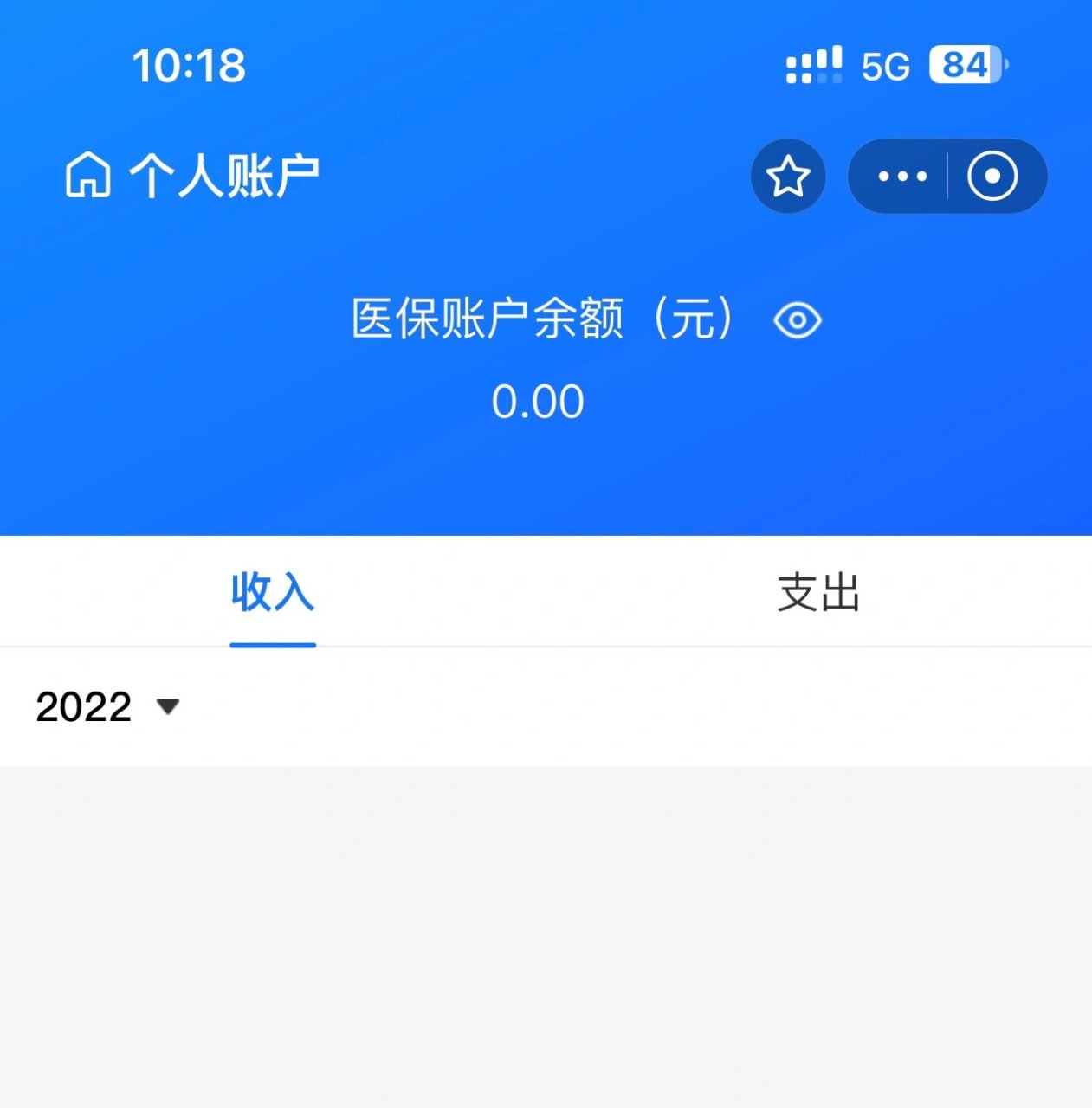The width and height of the screenshot is (1092, 1108).
Task: Tap the 10:18 time display
Action: coord(189,67)
